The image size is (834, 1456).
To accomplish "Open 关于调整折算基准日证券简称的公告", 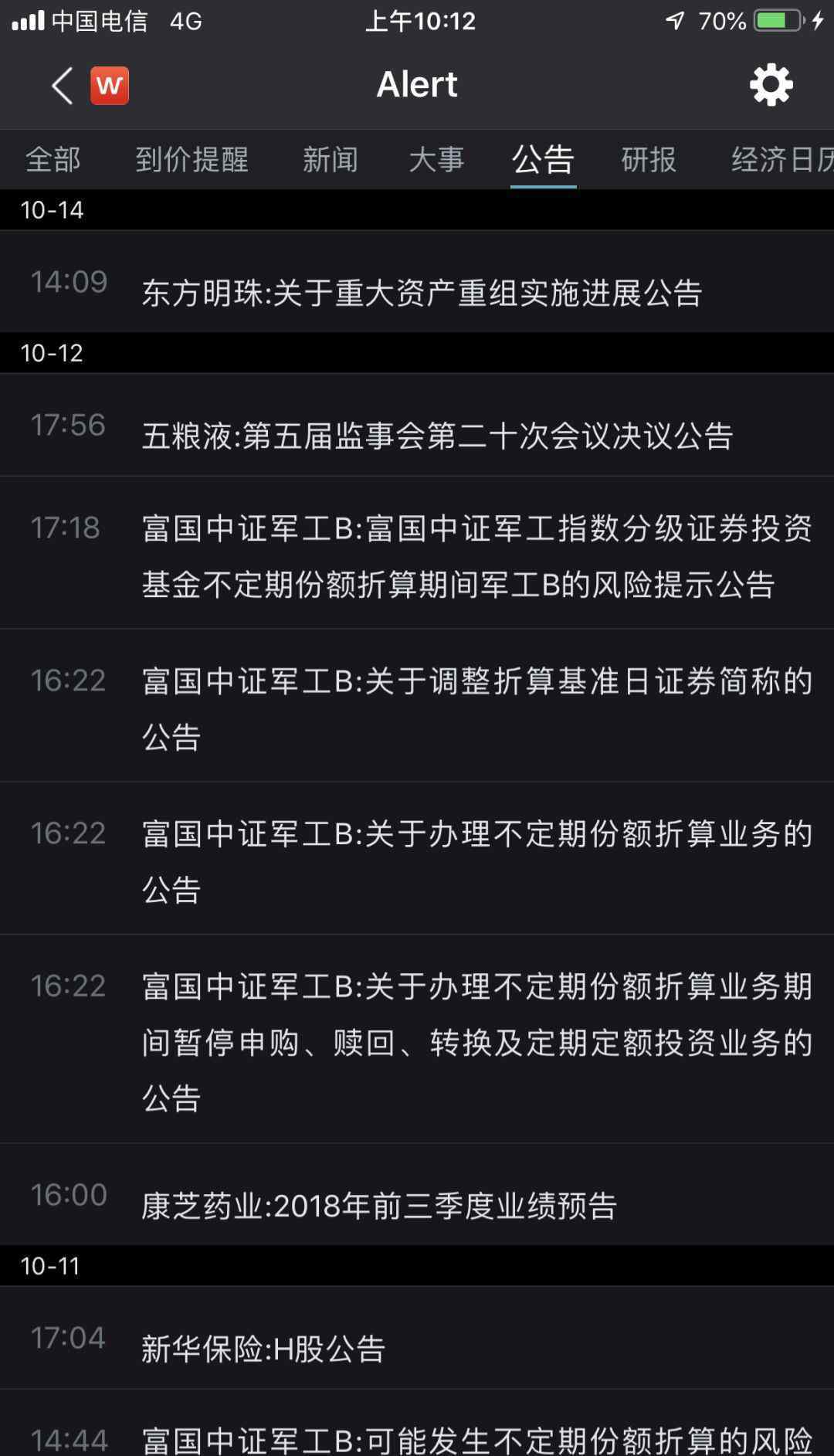I will click(x=476, y=708).
